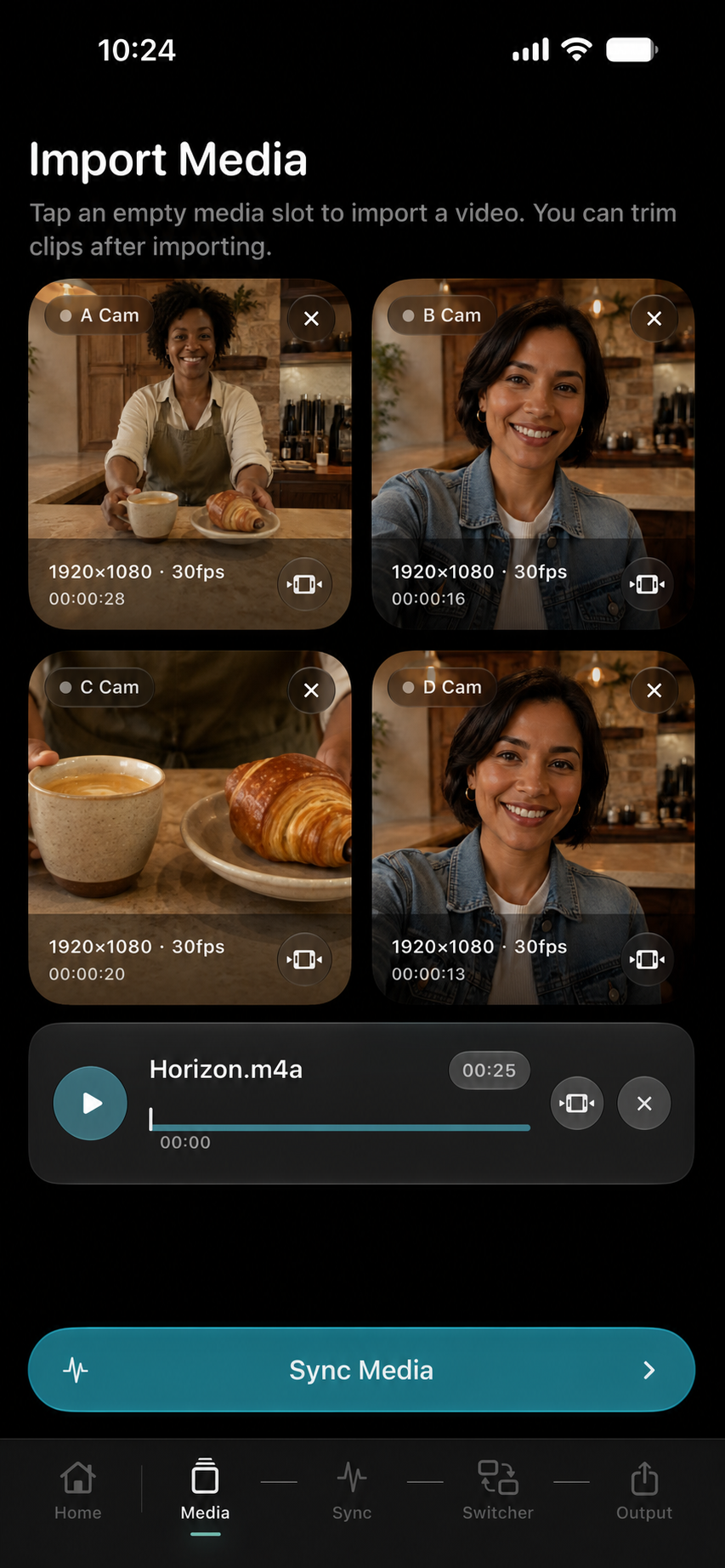Remove the Horizon.m4a audio track
This screenshot has height=1568, width=725.
(x=644, y=1103)
